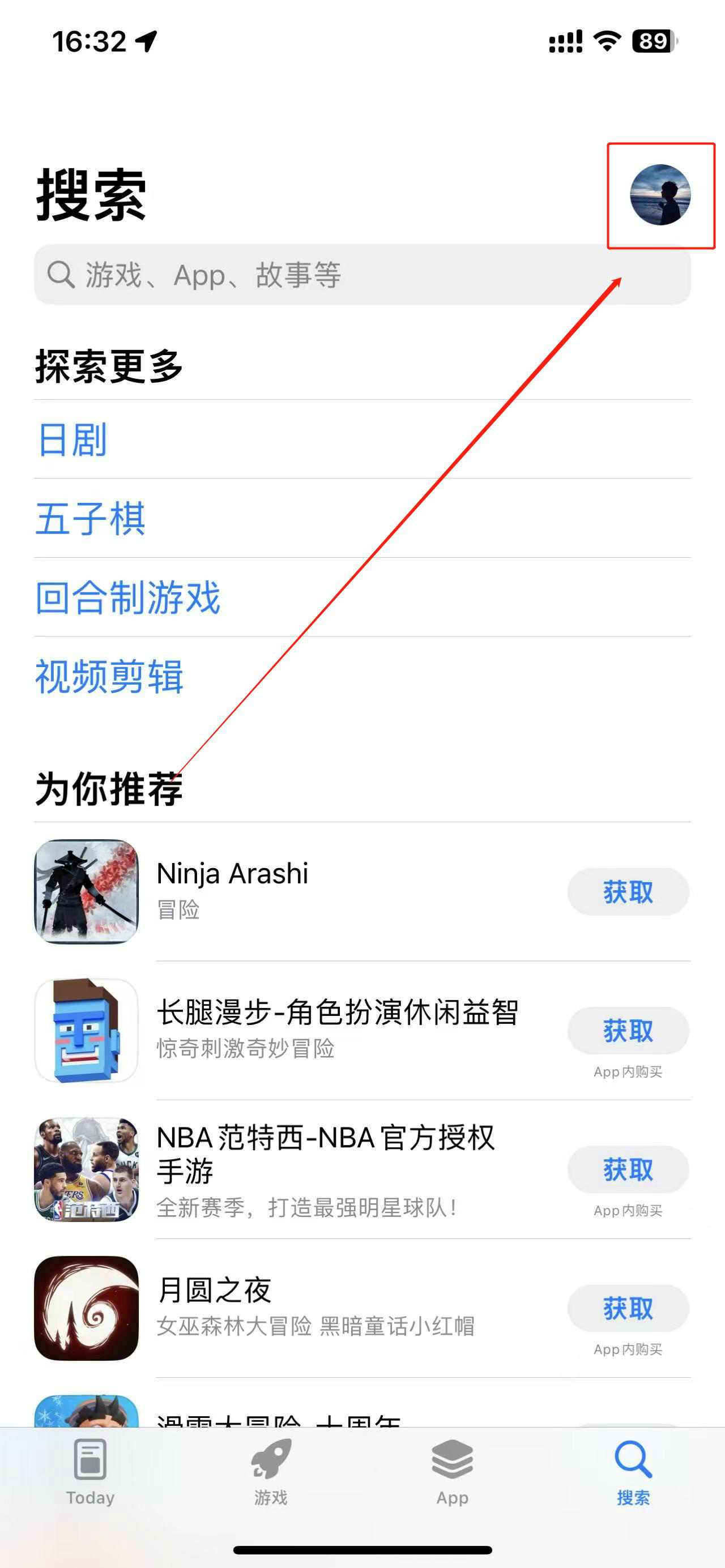Select the 搜索 tab
The image size is (725, 1568).
tap(633, 1470)
